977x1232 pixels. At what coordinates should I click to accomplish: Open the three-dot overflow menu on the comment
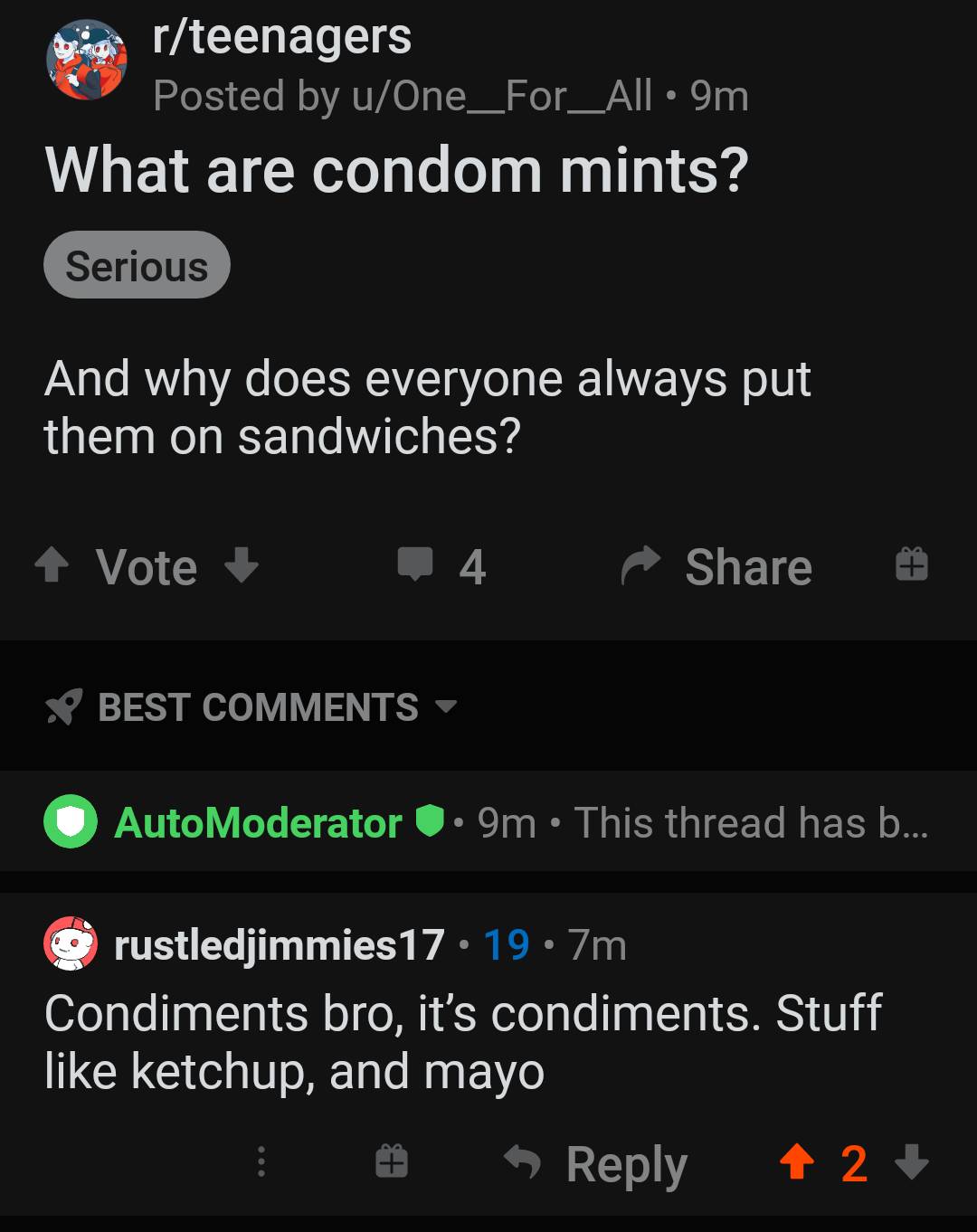coord(261,1162)
